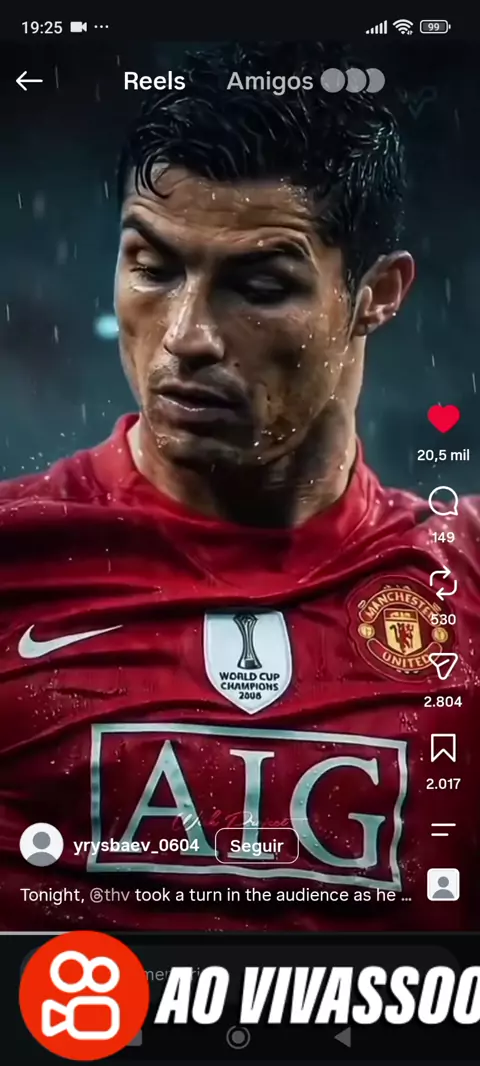Viewport: 480px width, 1066px height.
Task: Switch to the Reels tab
Action: click(154, 82)
